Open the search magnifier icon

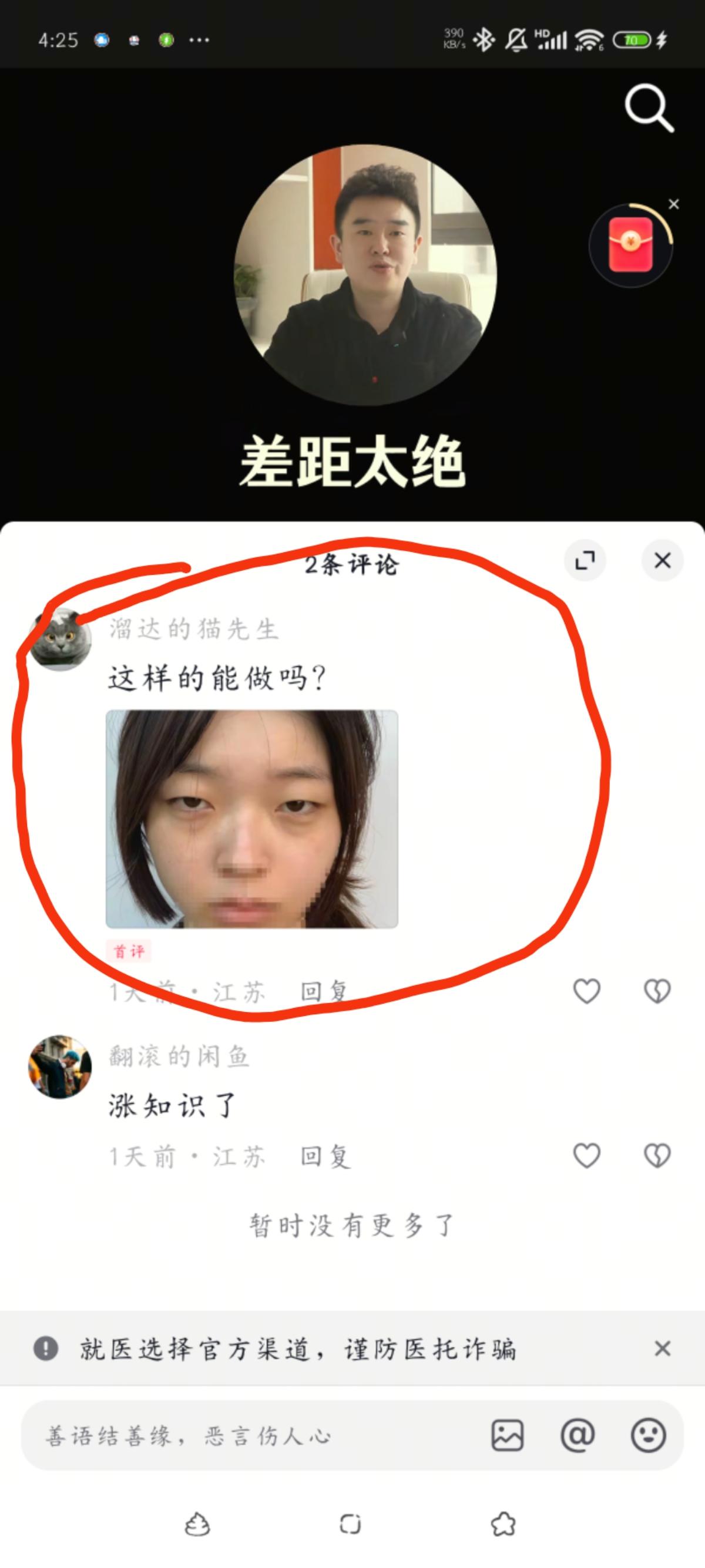(x=649, y=108)
